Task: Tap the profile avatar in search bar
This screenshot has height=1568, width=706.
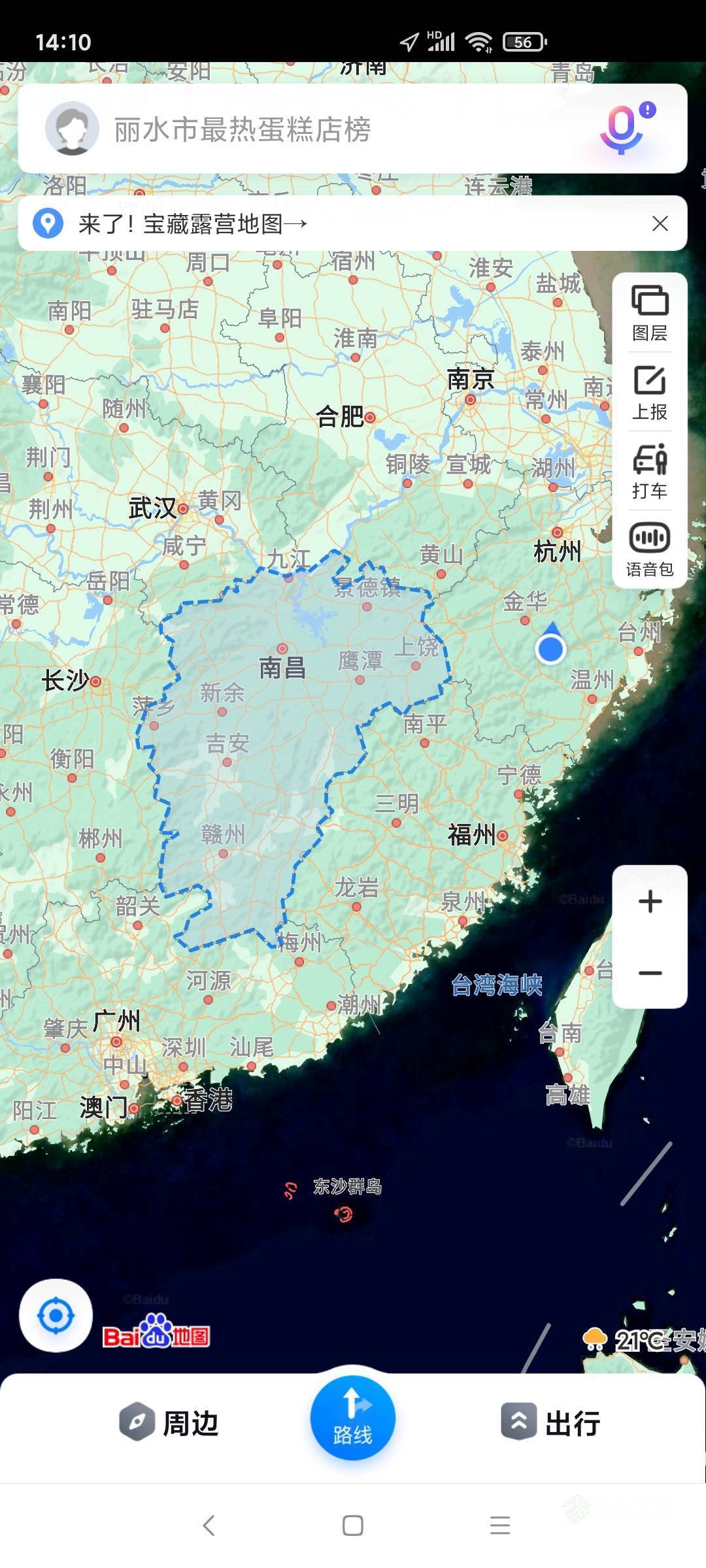Action: click(x=72, y=129)
